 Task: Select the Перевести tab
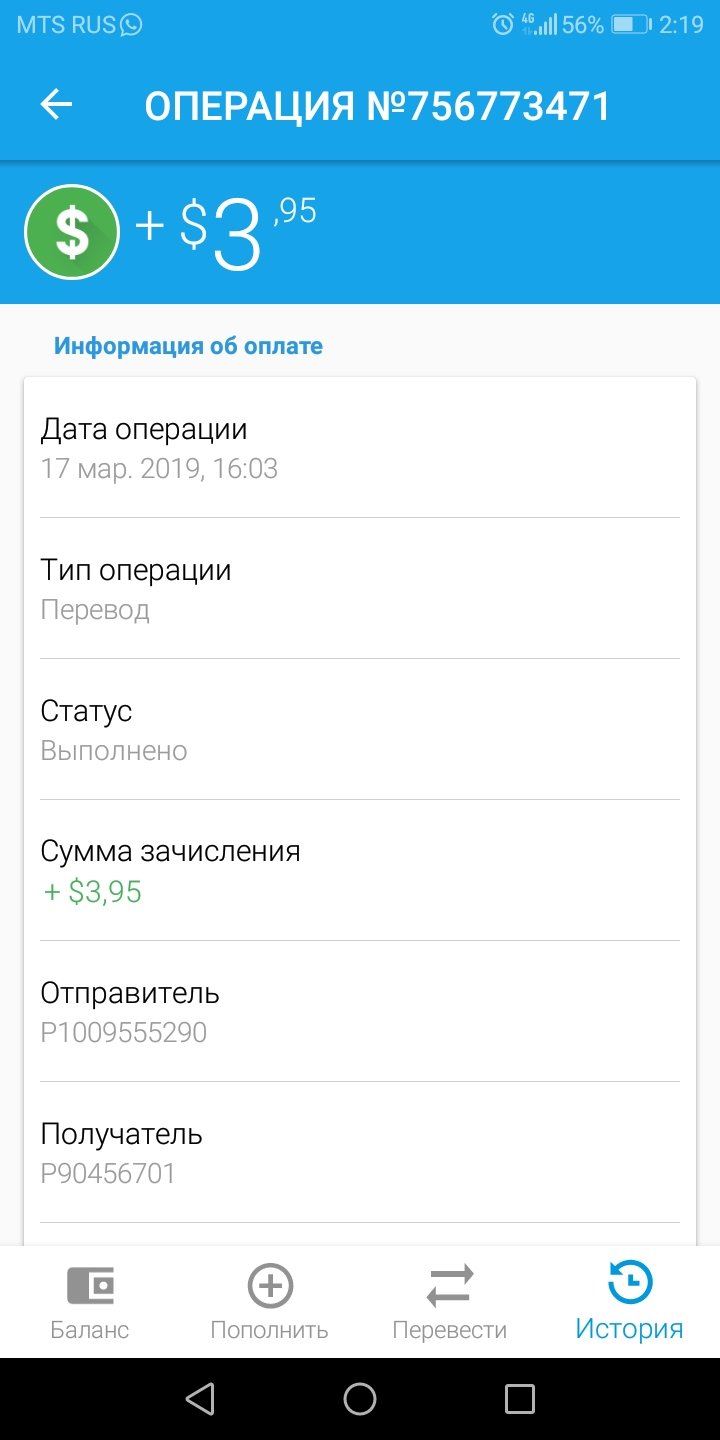click(450, 1302)
